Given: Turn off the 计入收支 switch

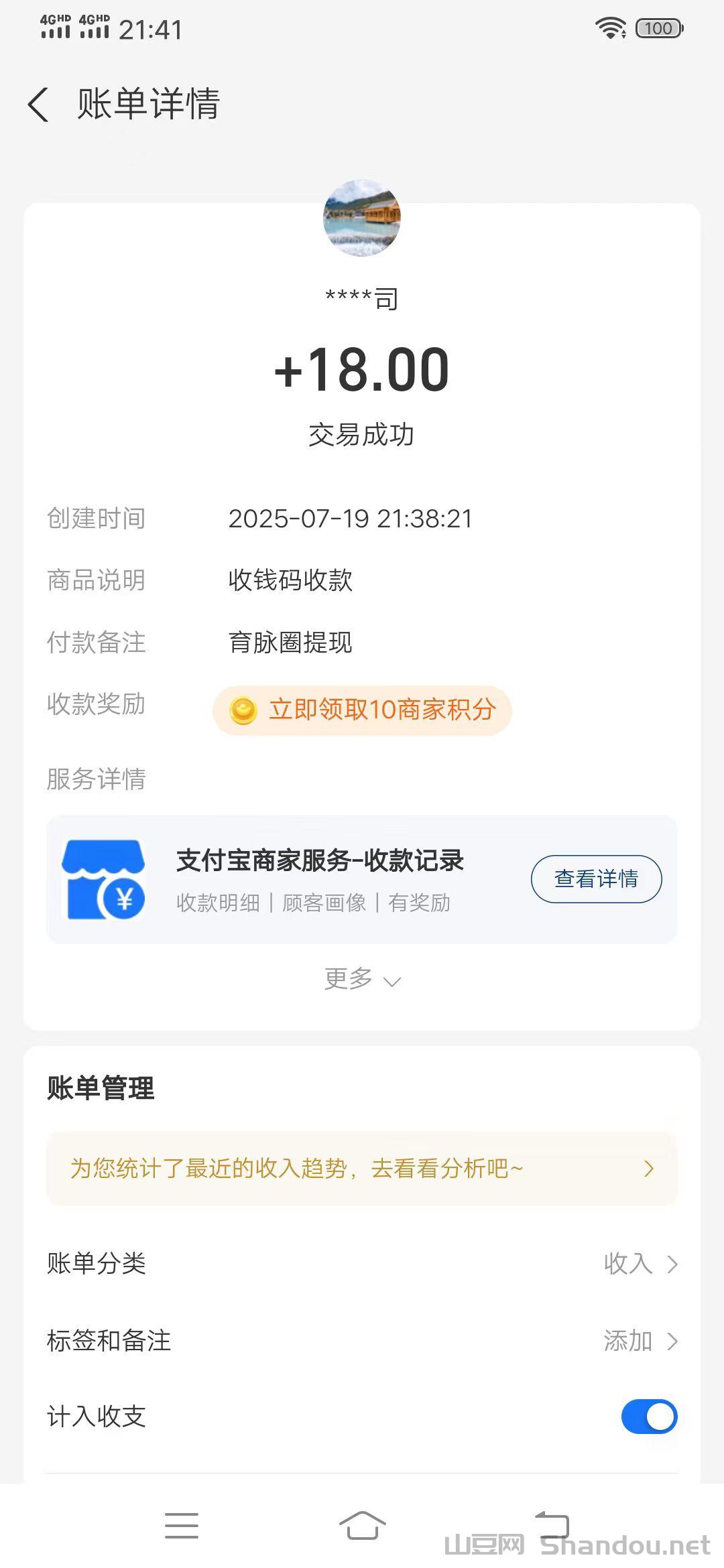Looking at the screenshot, I should (649, 1417).
